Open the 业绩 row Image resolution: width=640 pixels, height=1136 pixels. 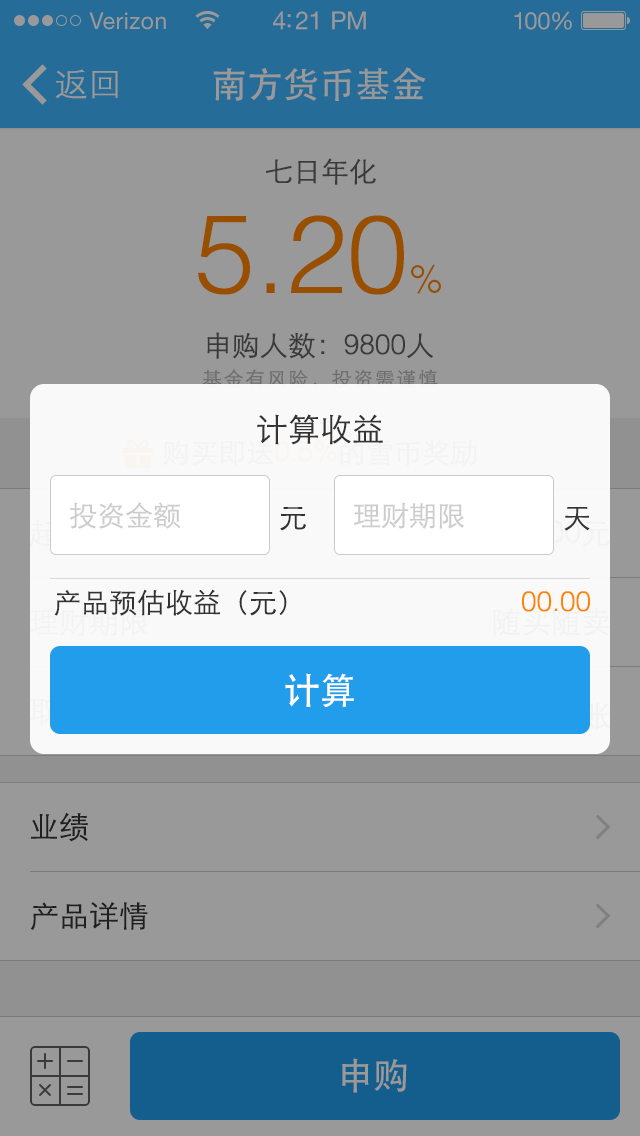320,827
